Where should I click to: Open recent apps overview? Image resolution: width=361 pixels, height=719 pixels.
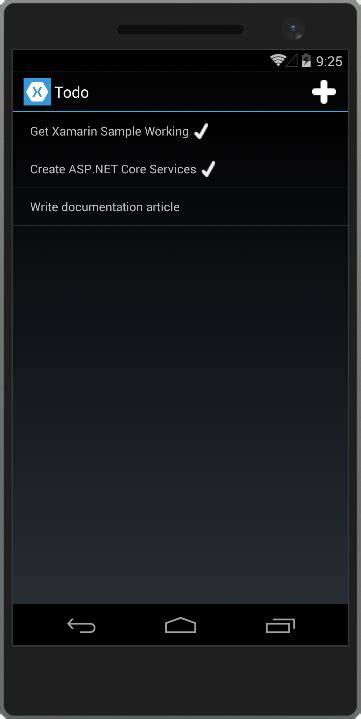point(280,625)
